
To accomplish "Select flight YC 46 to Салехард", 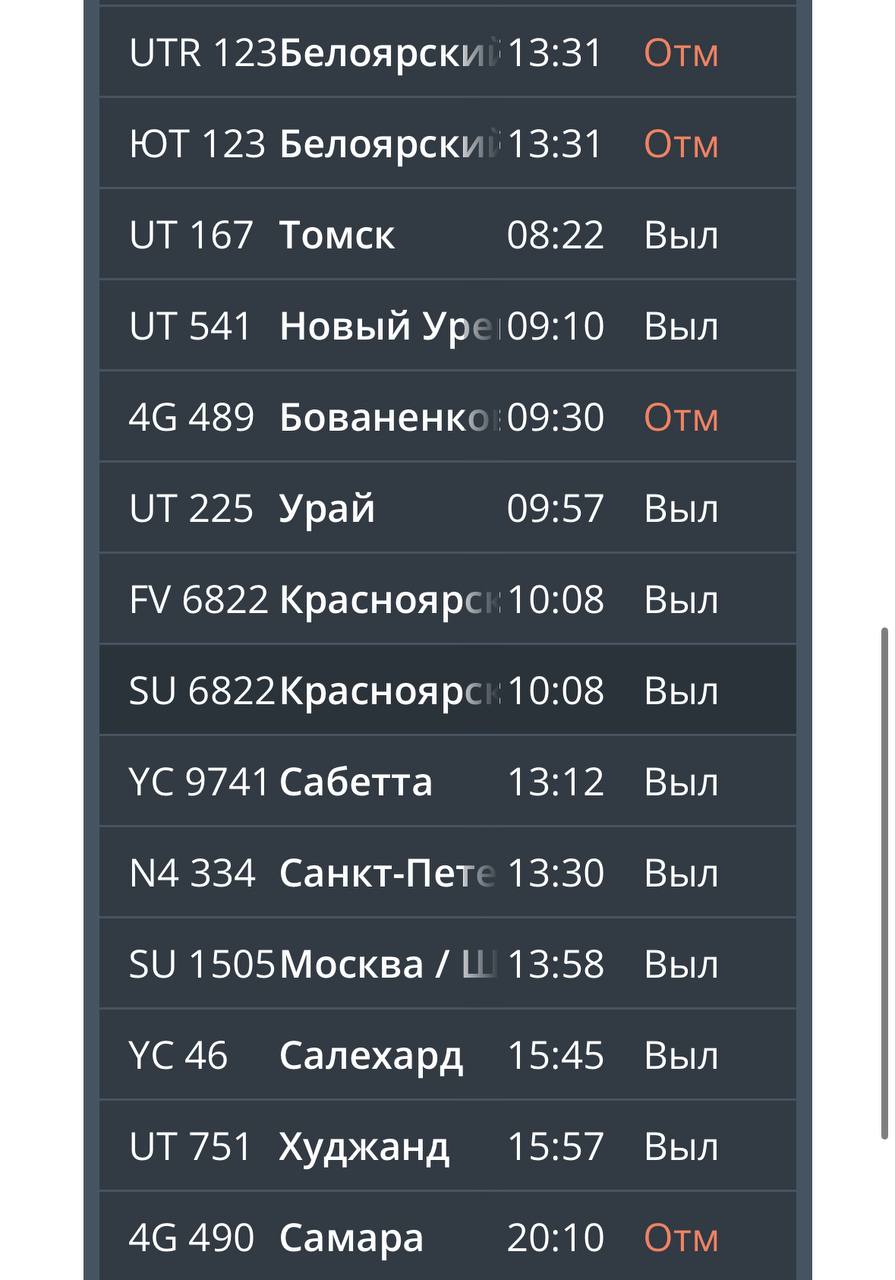I will pos(447,1054).
